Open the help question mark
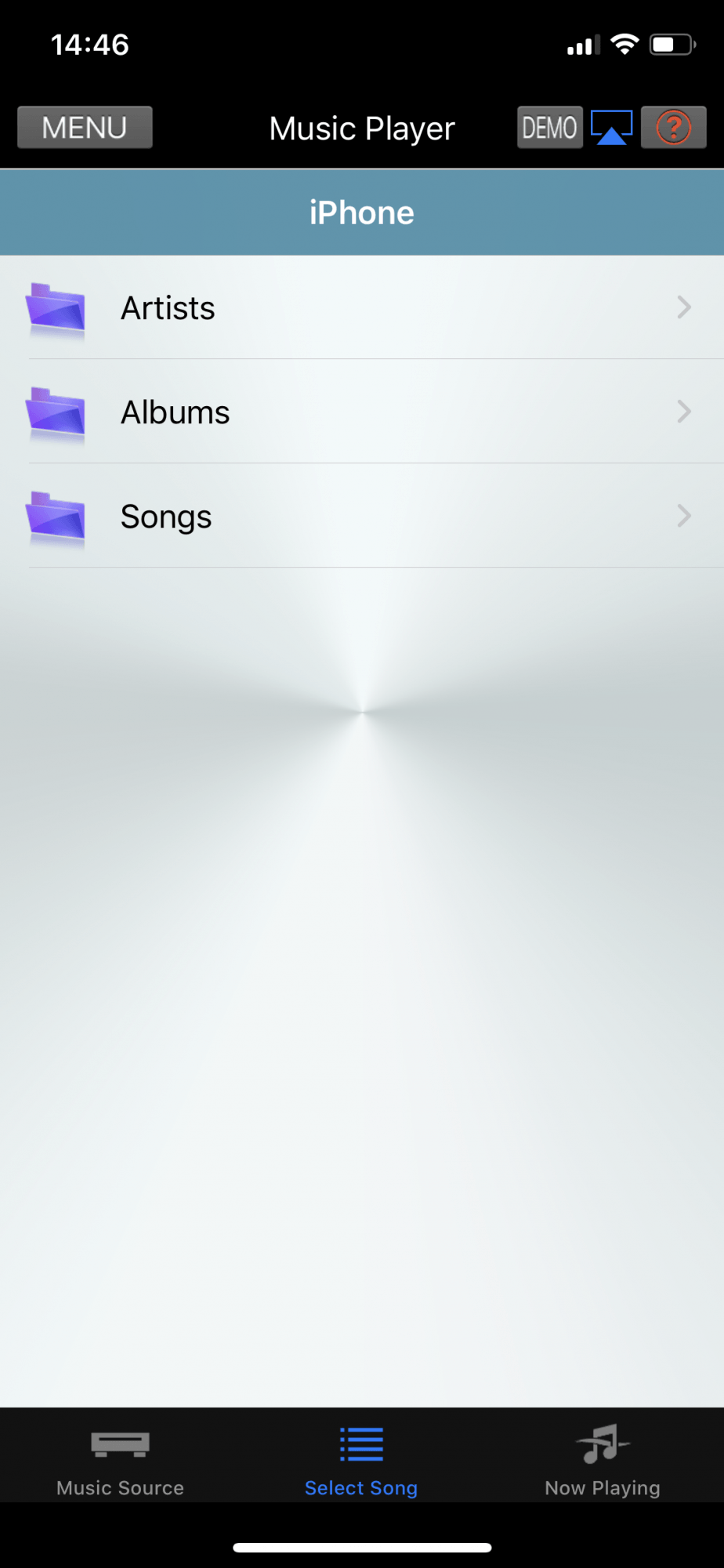The width and height of the screenshot is (724, 1568). coord(673,128)
